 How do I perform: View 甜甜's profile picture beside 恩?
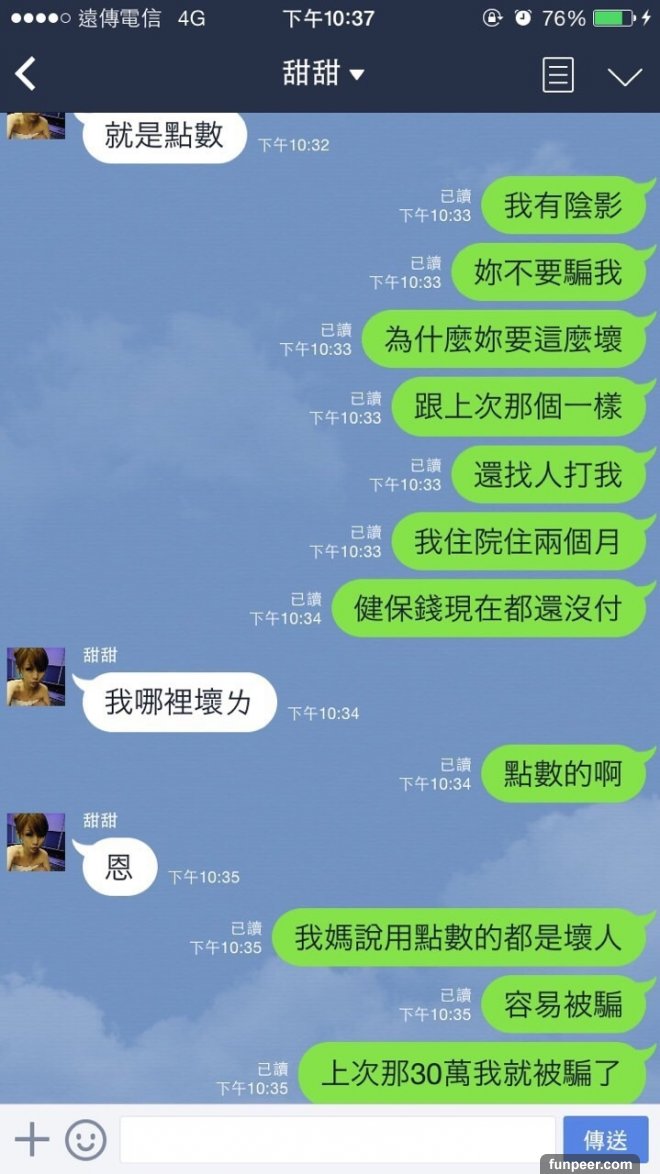pyautogui.click(x=36, y=842)
